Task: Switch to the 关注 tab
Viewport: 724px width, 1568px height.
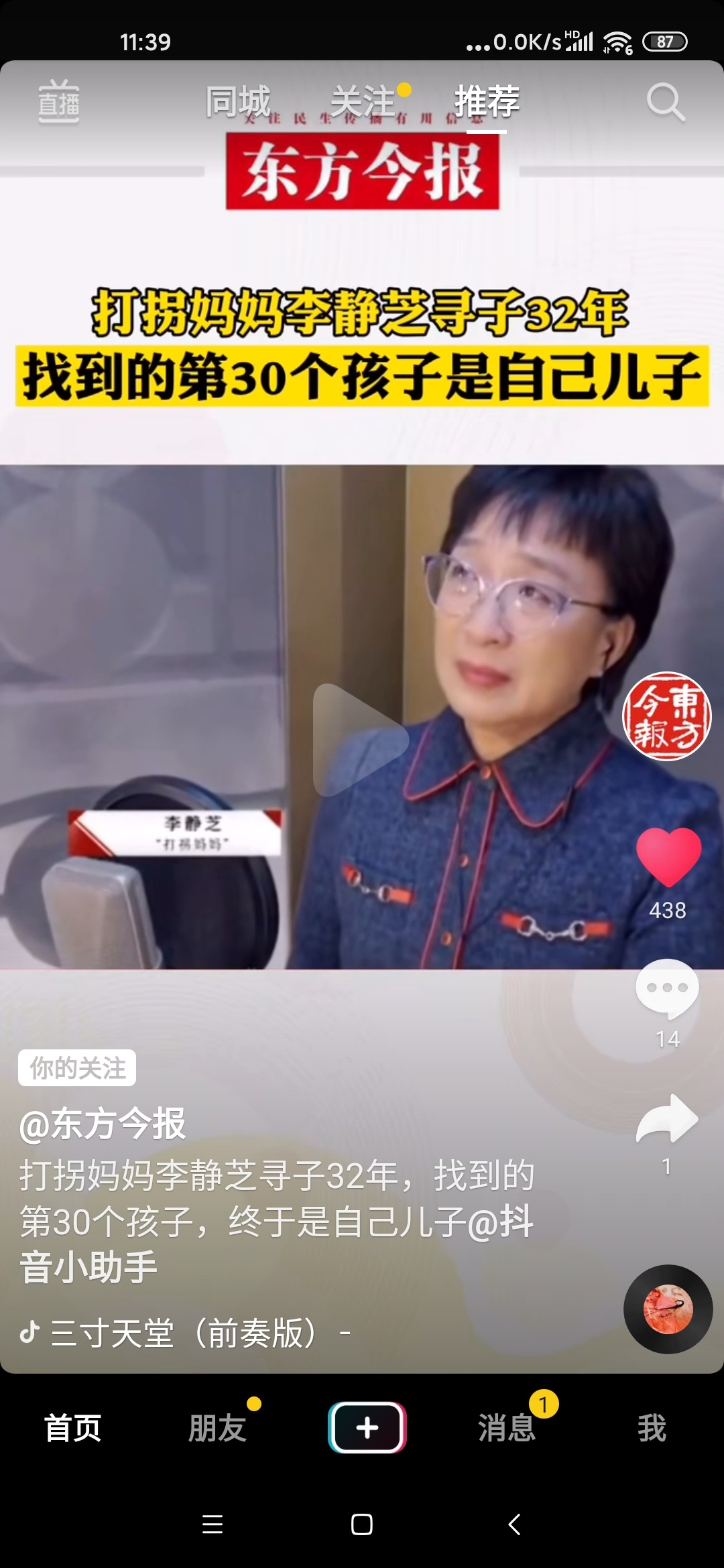Action: 363,102
